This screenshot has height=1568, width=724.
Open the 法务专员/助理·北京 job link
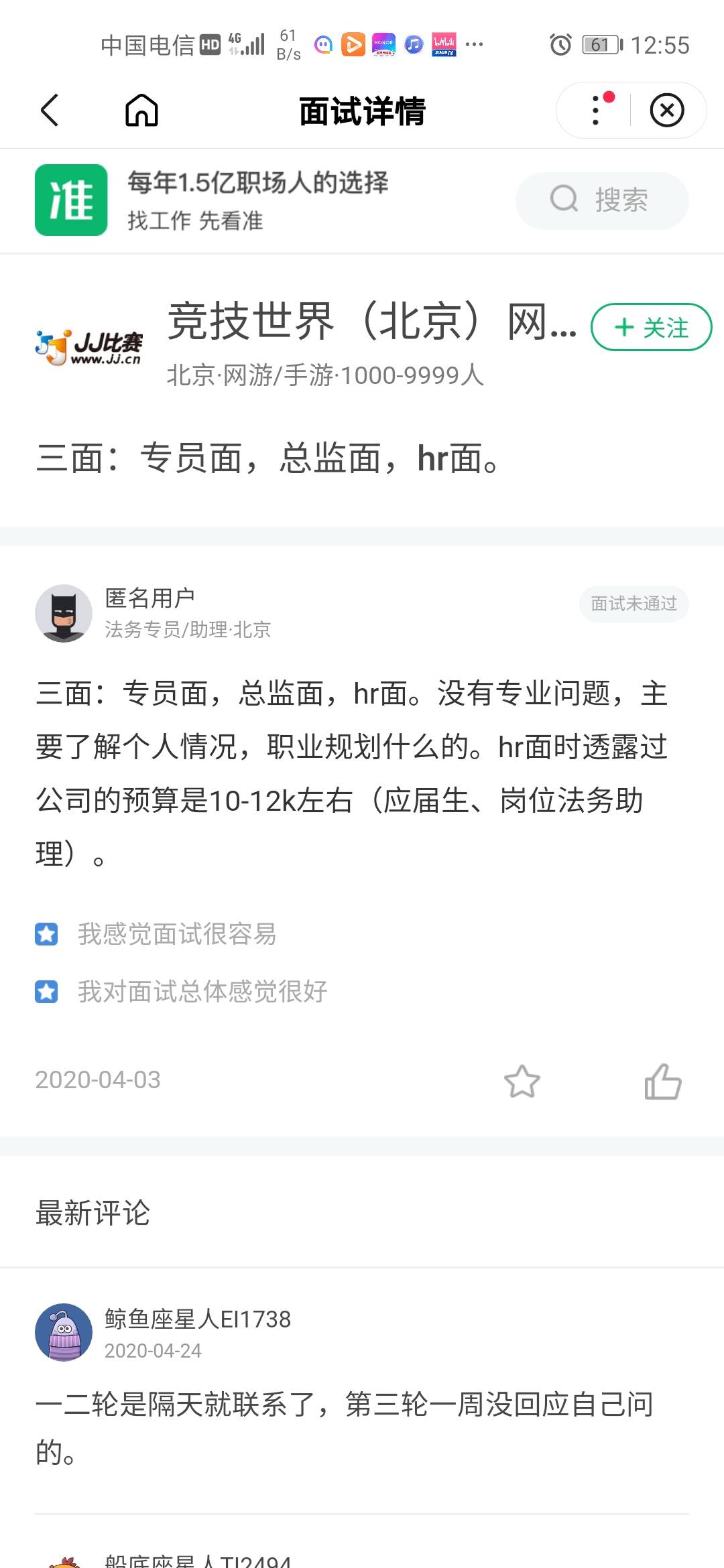(x=189, y=630)
